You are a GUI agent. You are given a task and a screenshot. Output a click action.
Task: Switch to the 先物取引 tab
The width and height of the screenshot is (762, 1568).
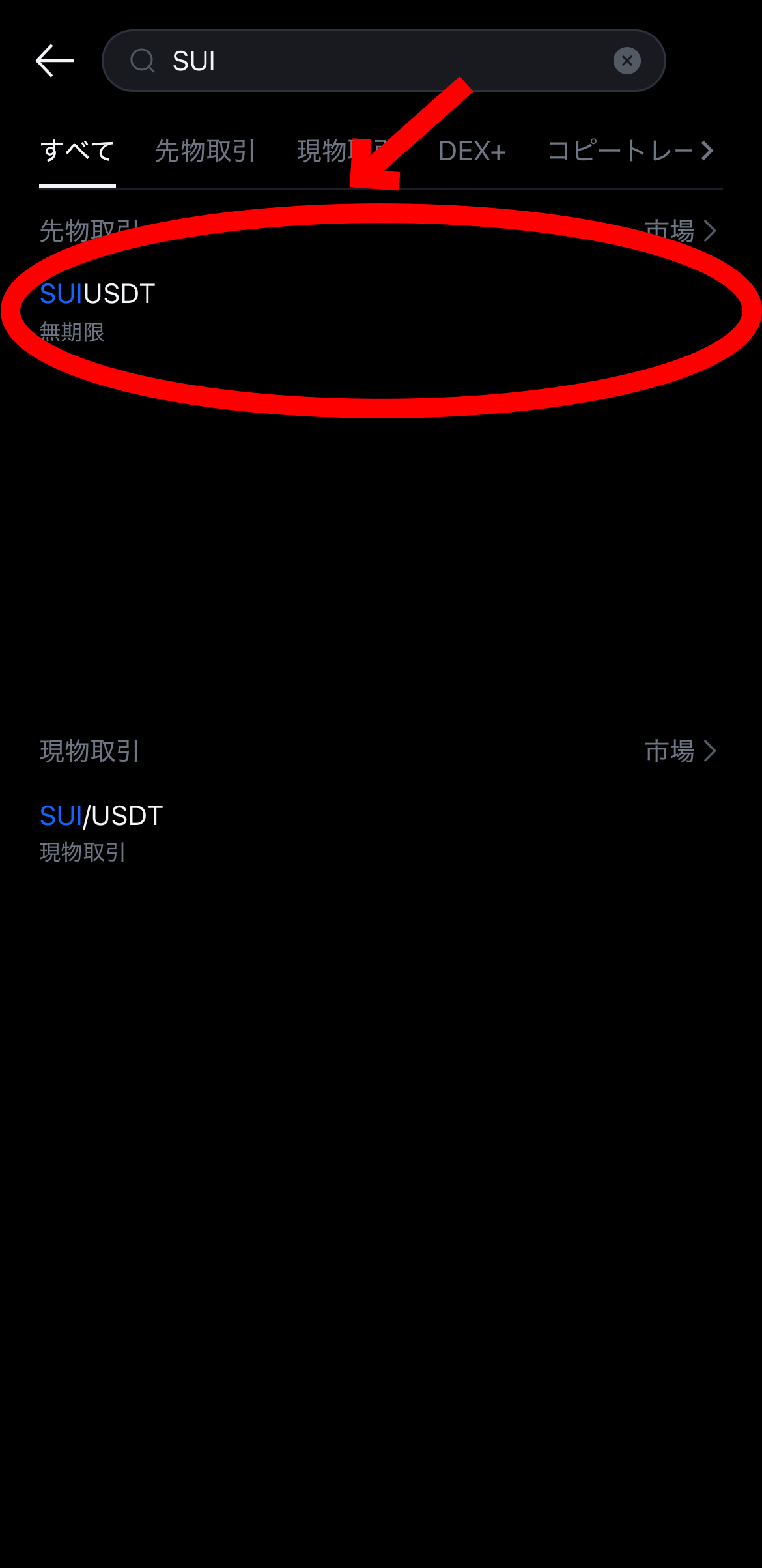pos(204,151)
